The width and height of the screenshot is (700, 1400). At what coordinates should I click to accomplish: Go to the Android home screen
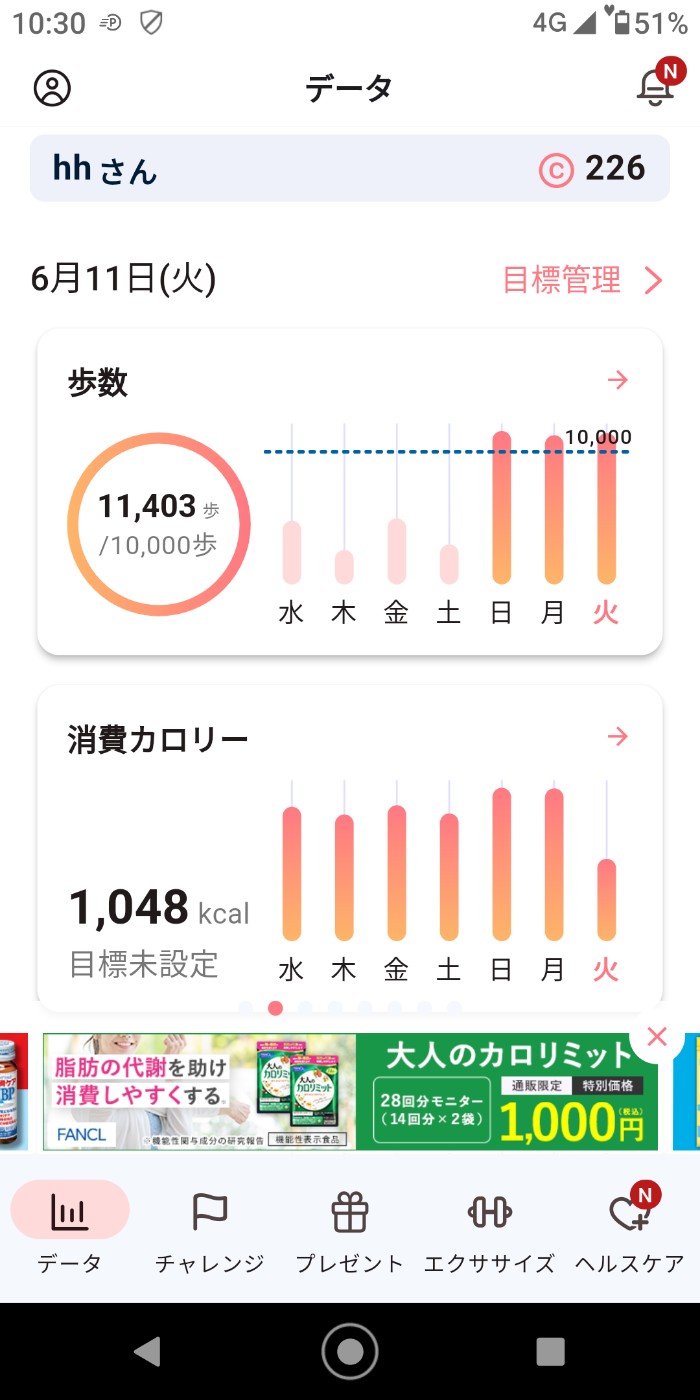350,1352
